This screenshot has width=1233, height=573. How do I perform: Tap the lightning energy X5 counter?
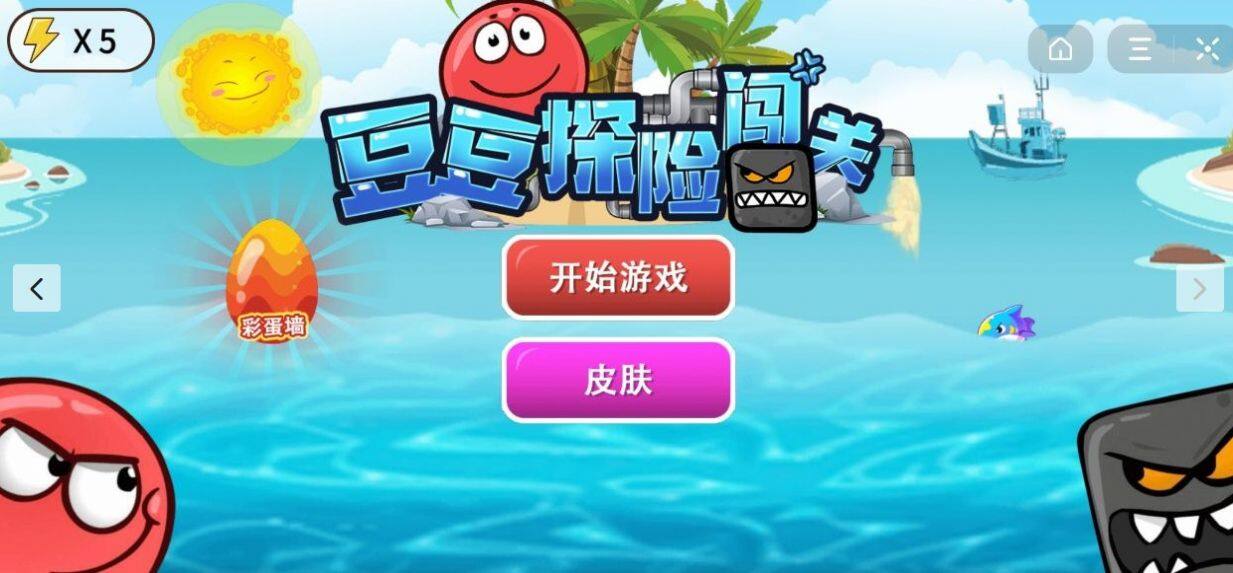click(x=81, y=41)
